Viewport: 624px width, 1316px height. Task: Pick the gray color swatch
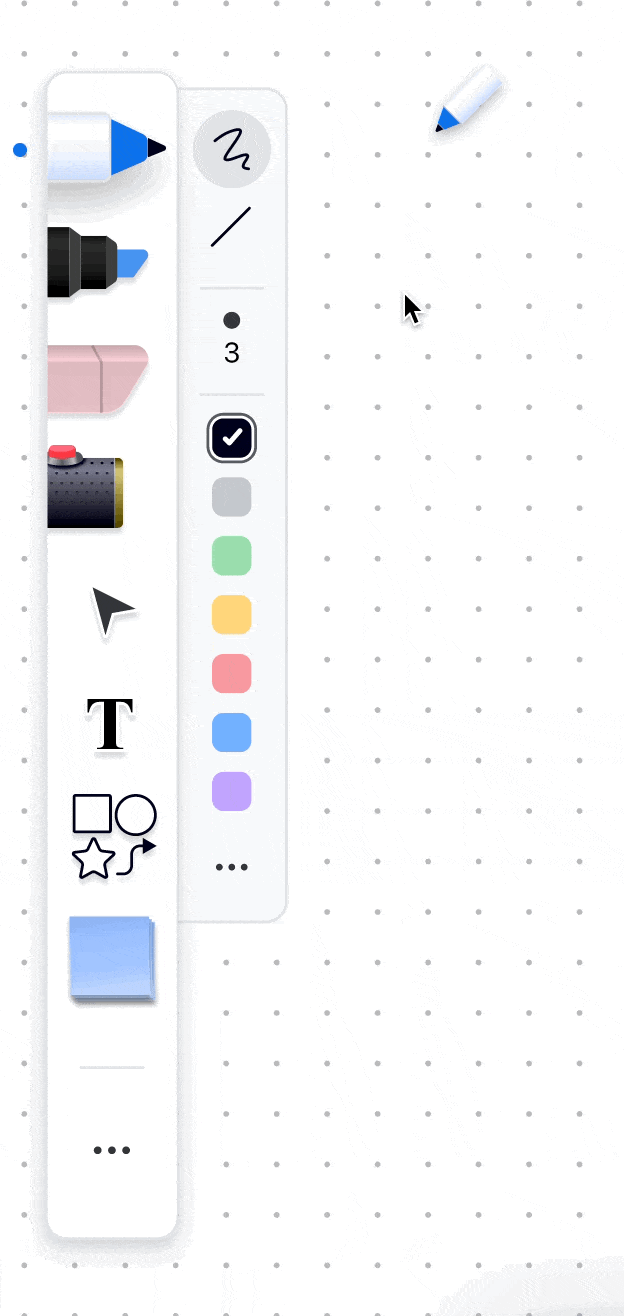232,497
